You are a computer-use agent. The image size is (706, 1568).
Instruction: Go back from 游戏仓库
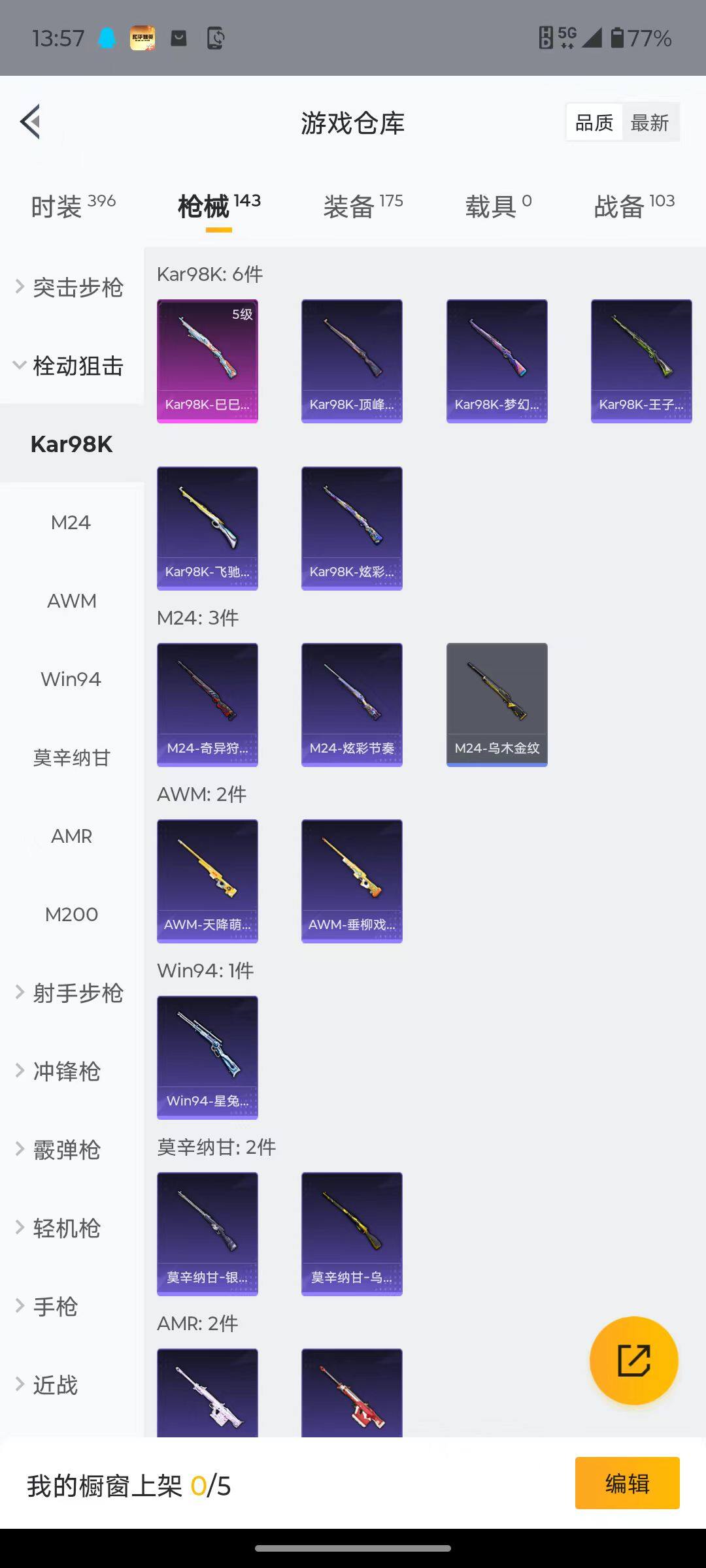click(x=30, y=122)
